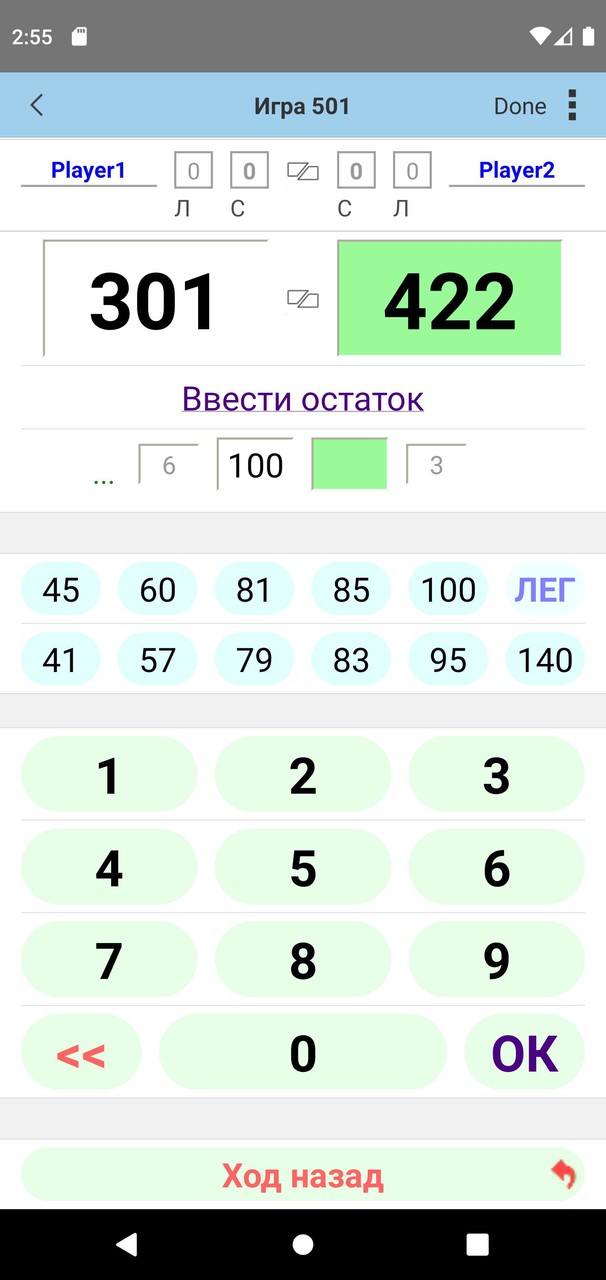
Task: Tap the swap icon between the big scores
Action: 303,298
